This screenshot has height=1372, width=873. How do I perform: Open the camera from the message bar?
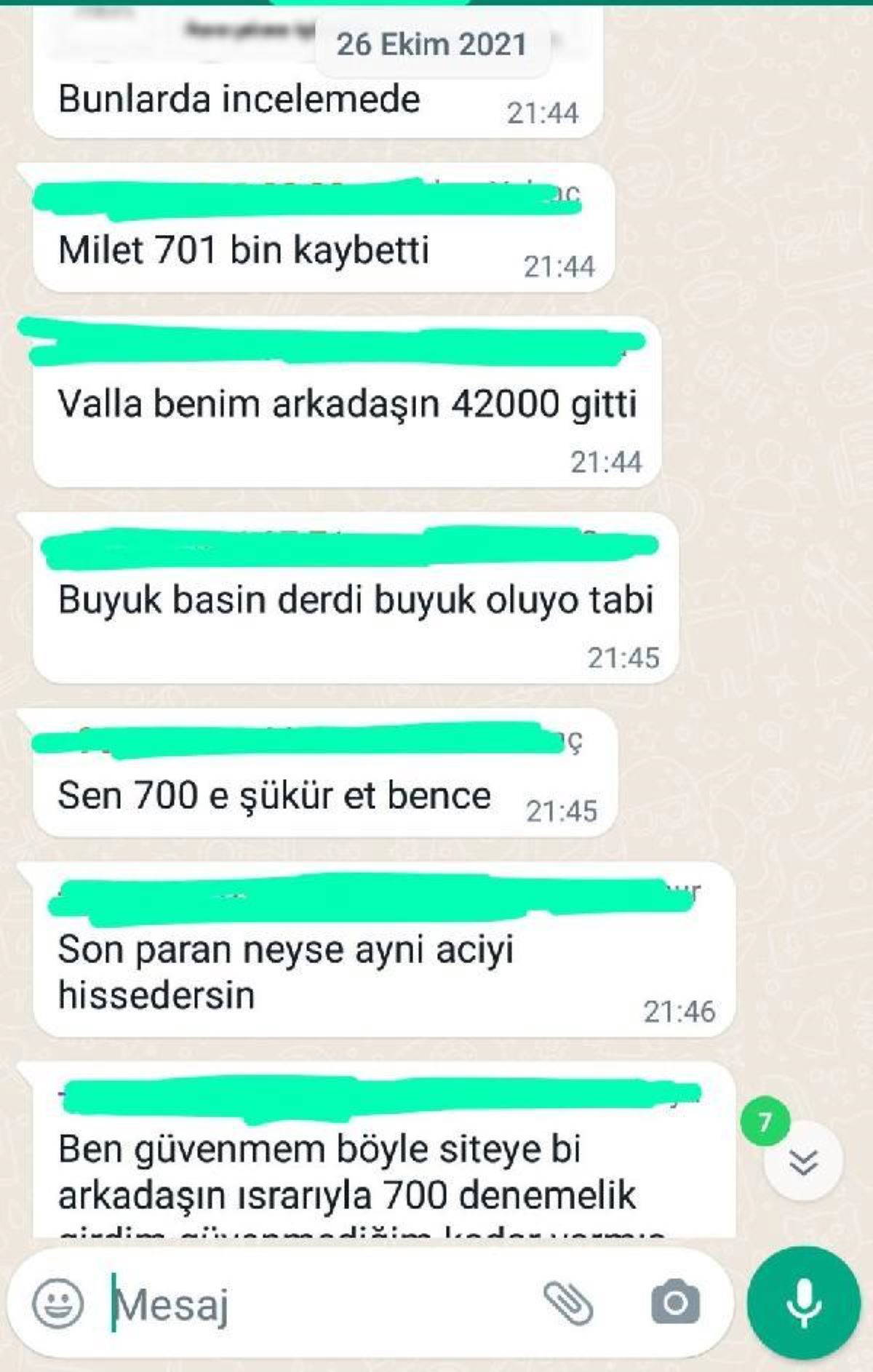pos(675,1303)
